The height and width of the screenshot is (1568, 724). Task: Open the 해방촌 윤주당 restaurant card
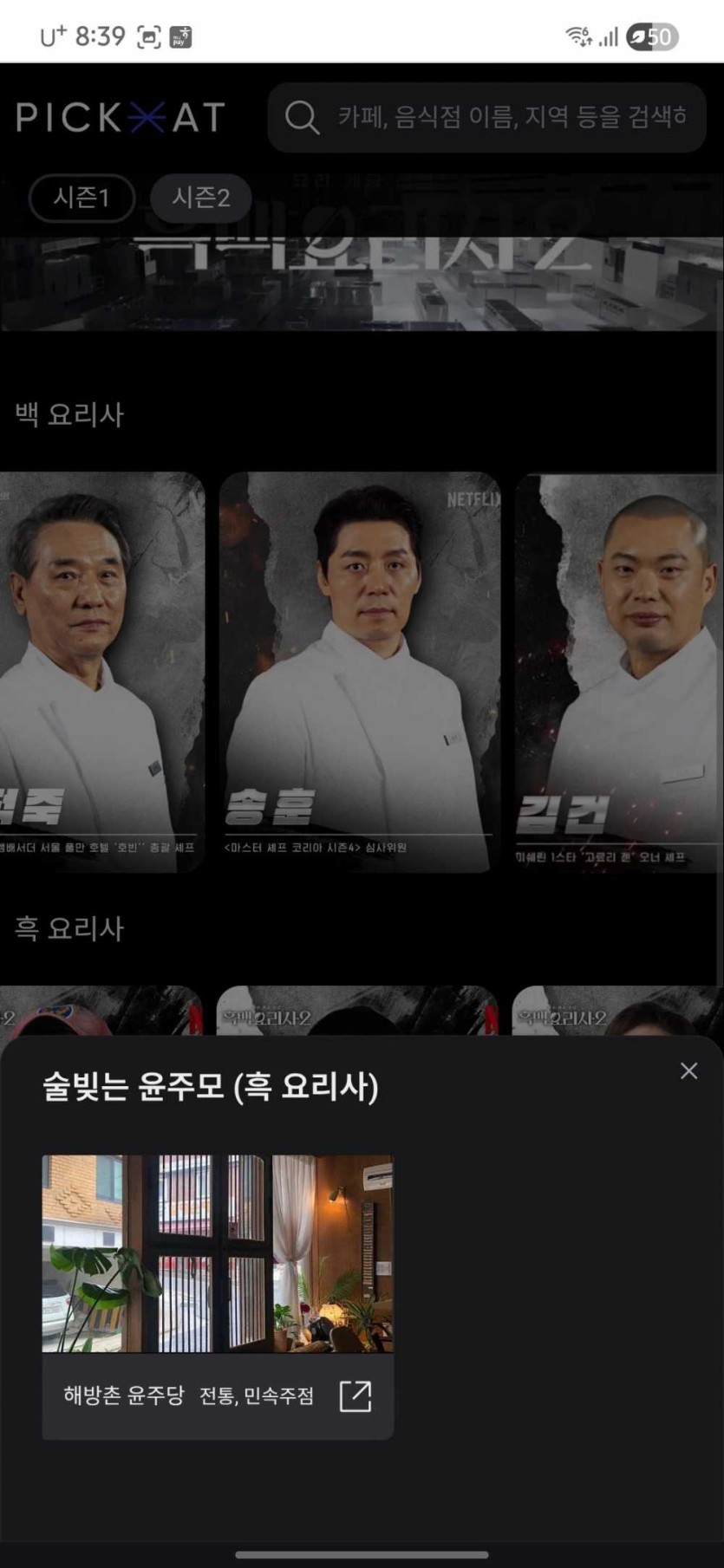[217, 1254]
